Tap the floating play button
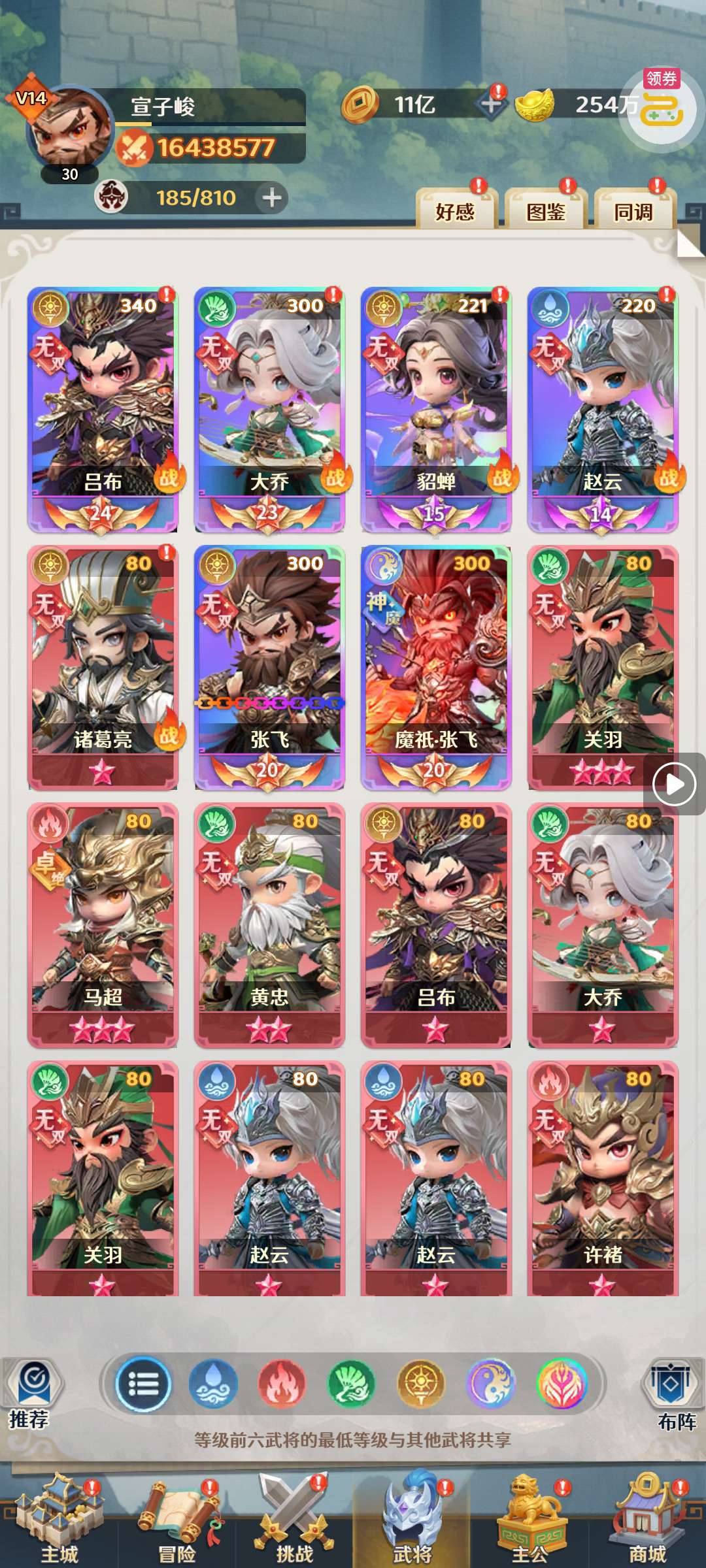Viewport: 706px width, 1568px height. [675, 784]
